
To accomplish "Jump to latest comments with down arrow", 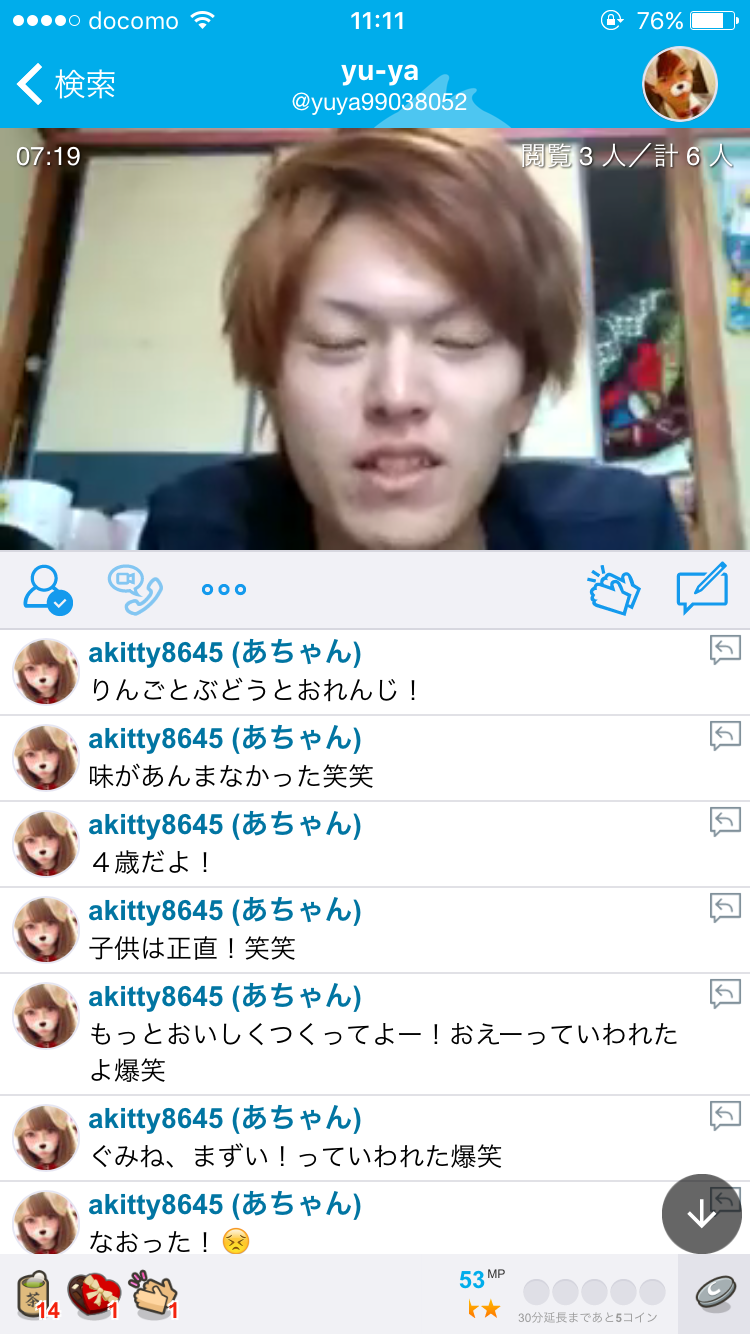I will pyautogui.click(x=701, y=1213).
